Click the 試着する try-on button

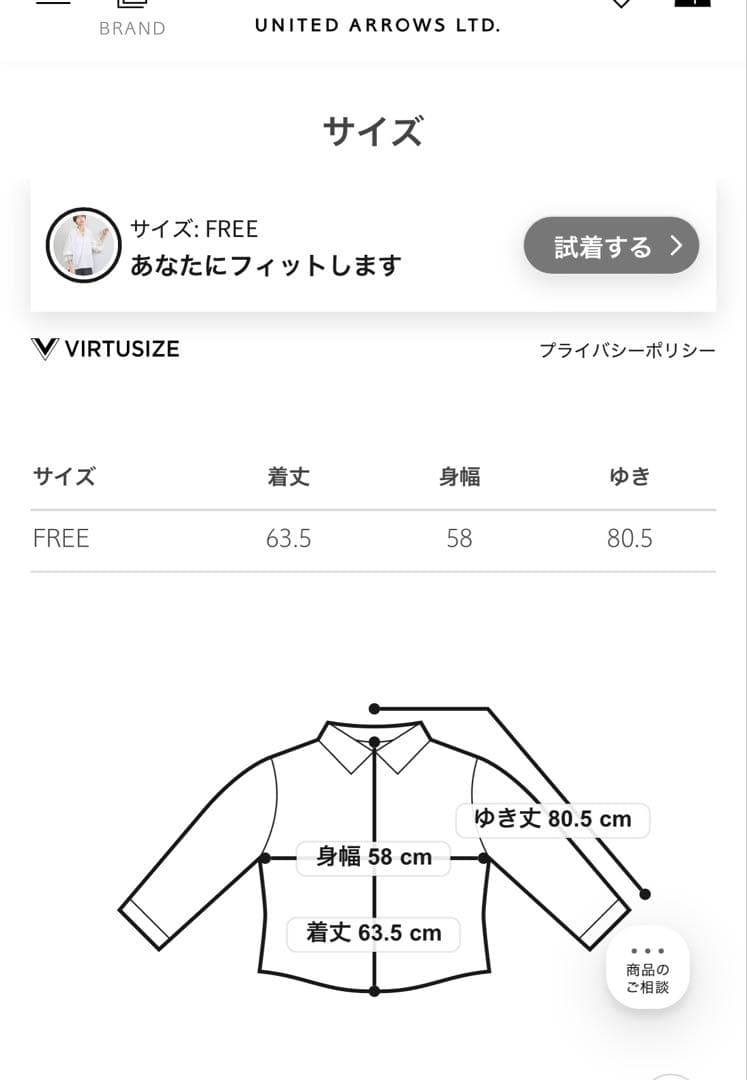pyautogui.click(x=611, y=245)
